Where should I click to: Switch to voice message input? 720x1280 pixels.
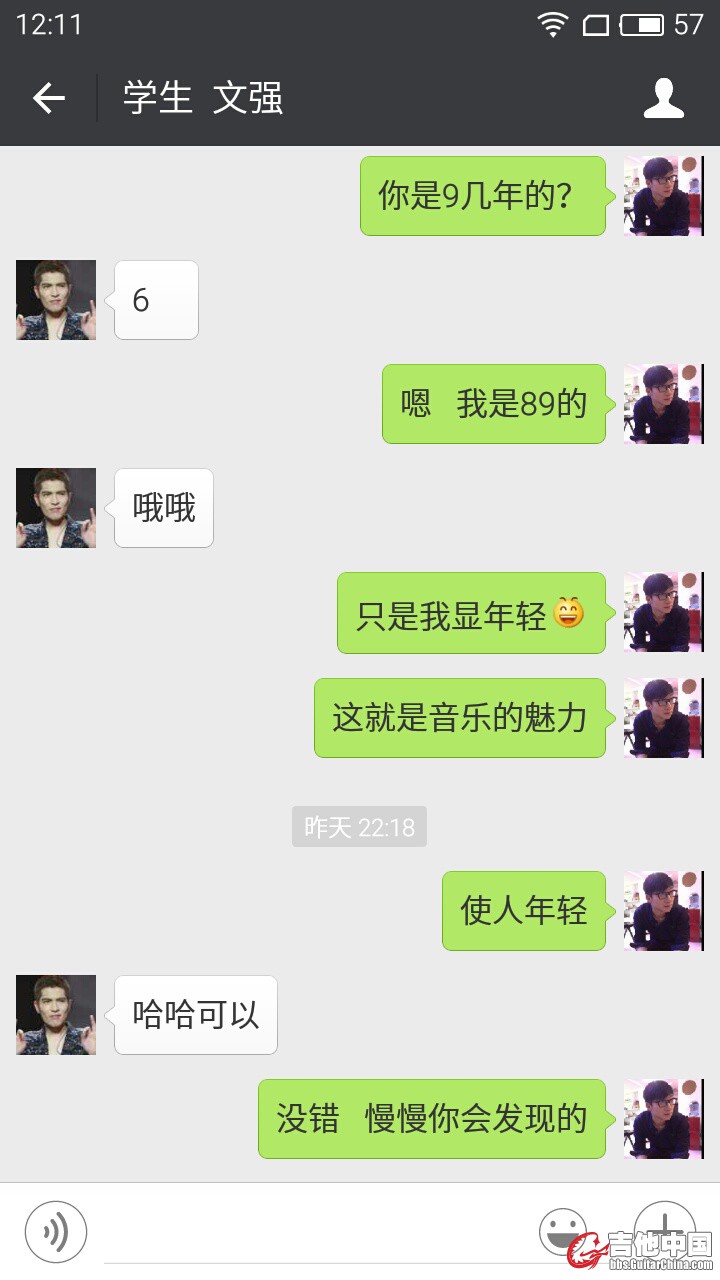tap(56, 1231)
